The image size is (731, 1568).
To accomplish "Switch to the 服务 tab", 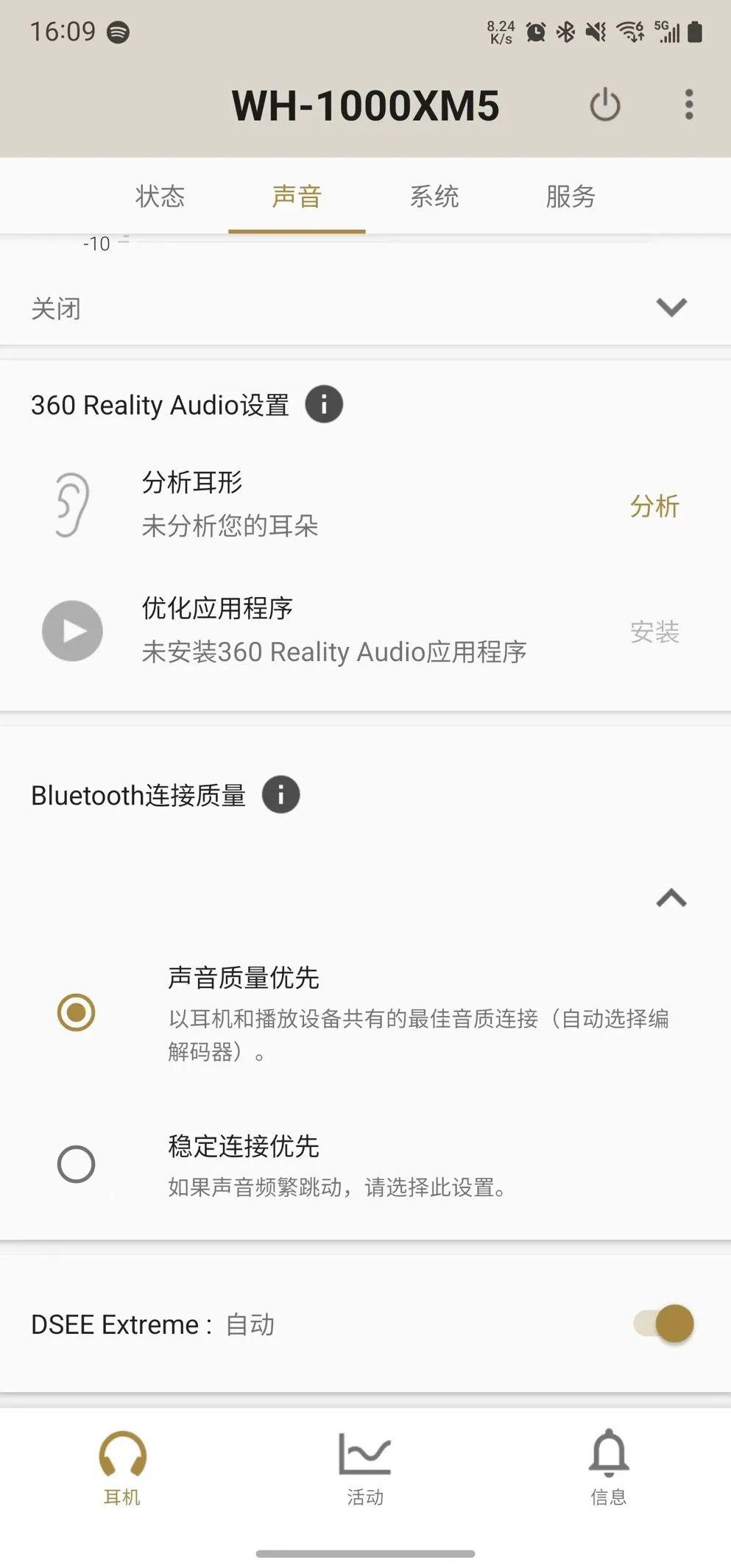I will [x=571, y=197].
